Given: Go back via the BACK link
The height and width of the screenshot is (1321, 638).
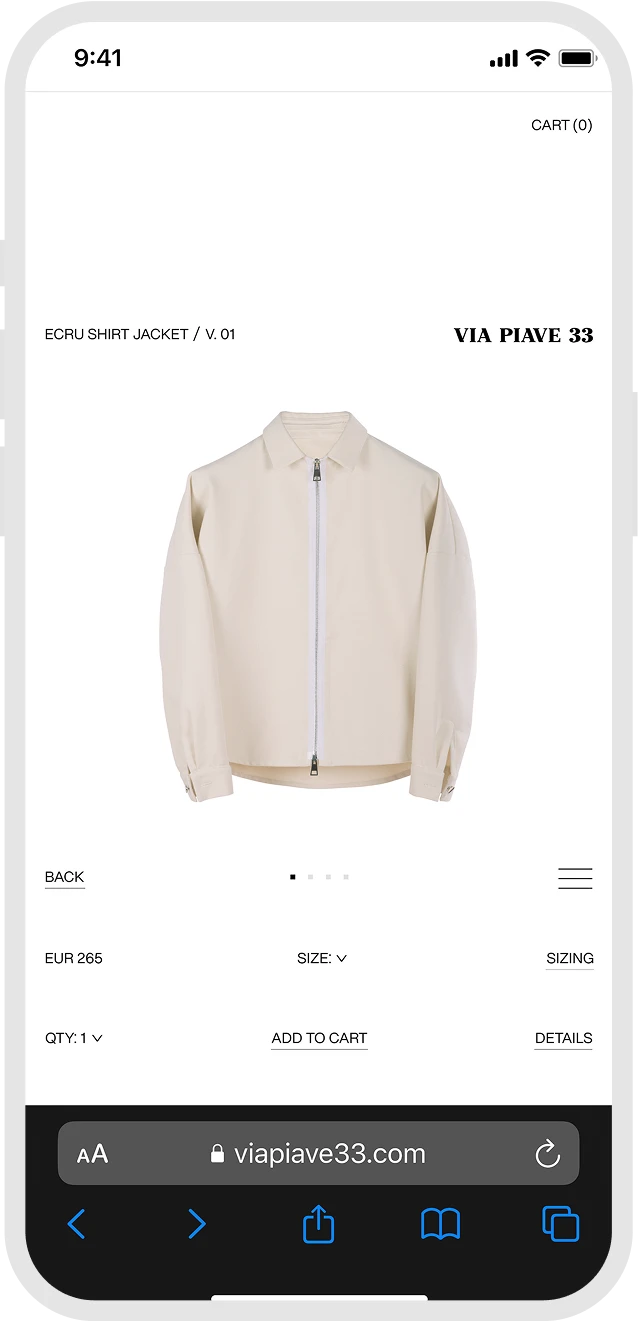Looking at the screenshot, I should 64,877.
